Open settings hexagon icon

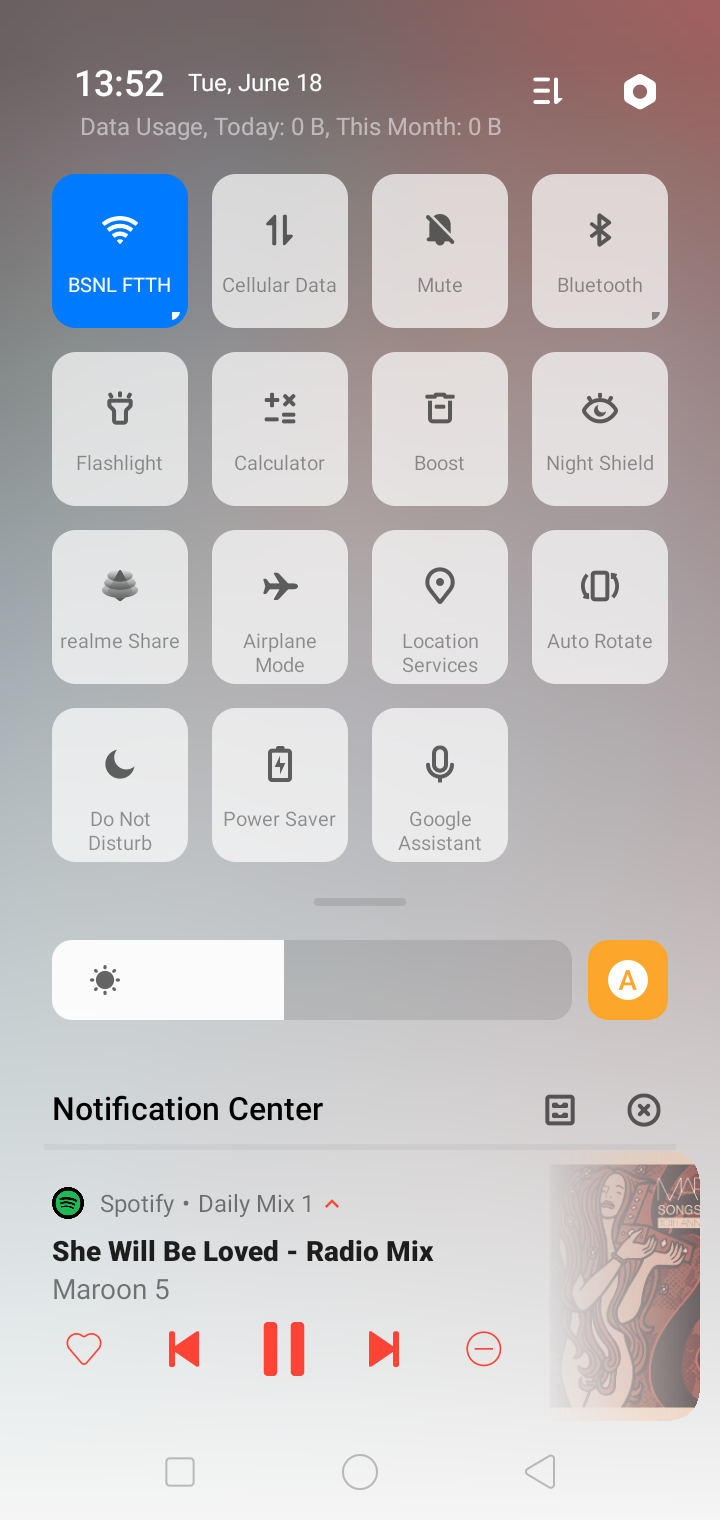[640, 92]
